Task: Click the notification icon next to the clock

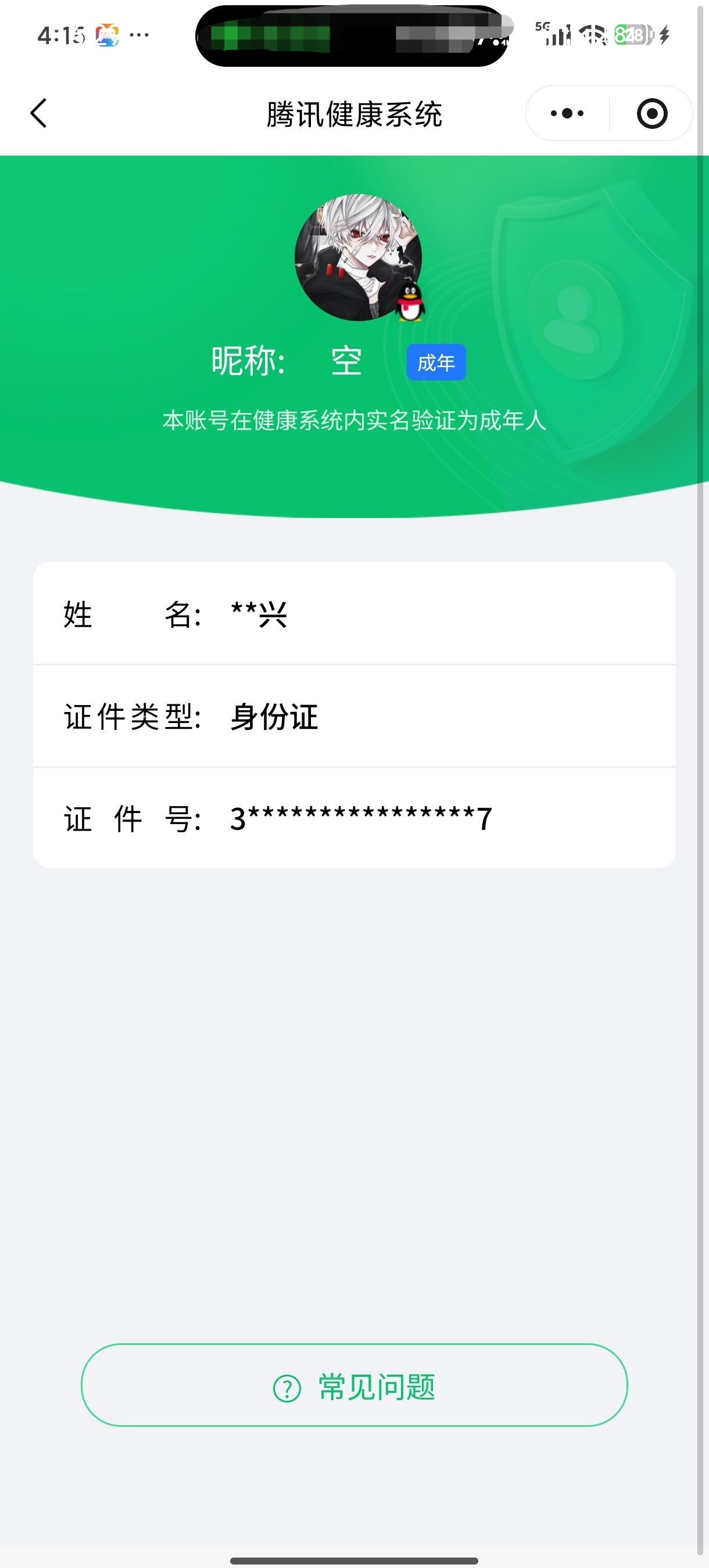Action: (x=107, y=35)
